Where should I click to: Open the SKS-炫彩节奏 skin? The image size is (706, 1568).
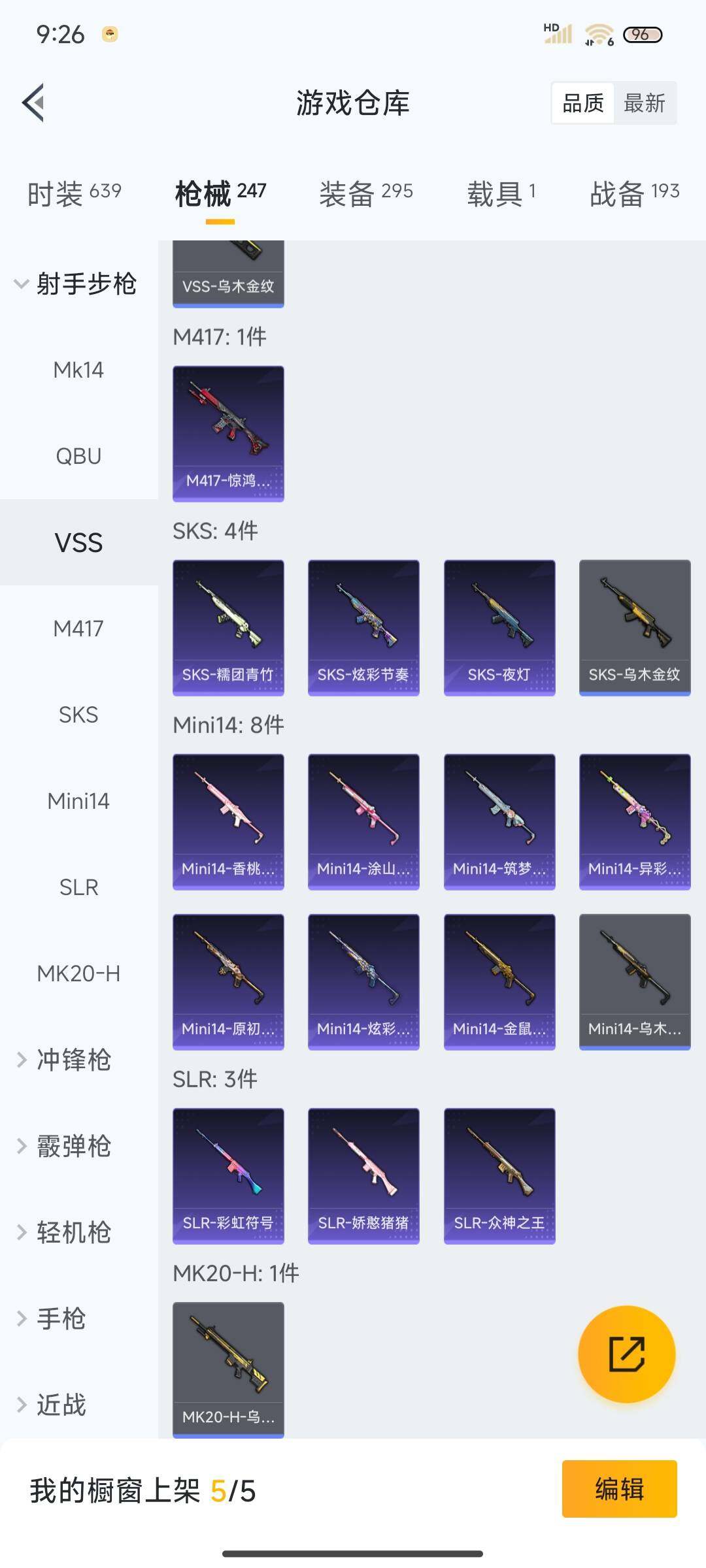(363, 627)
